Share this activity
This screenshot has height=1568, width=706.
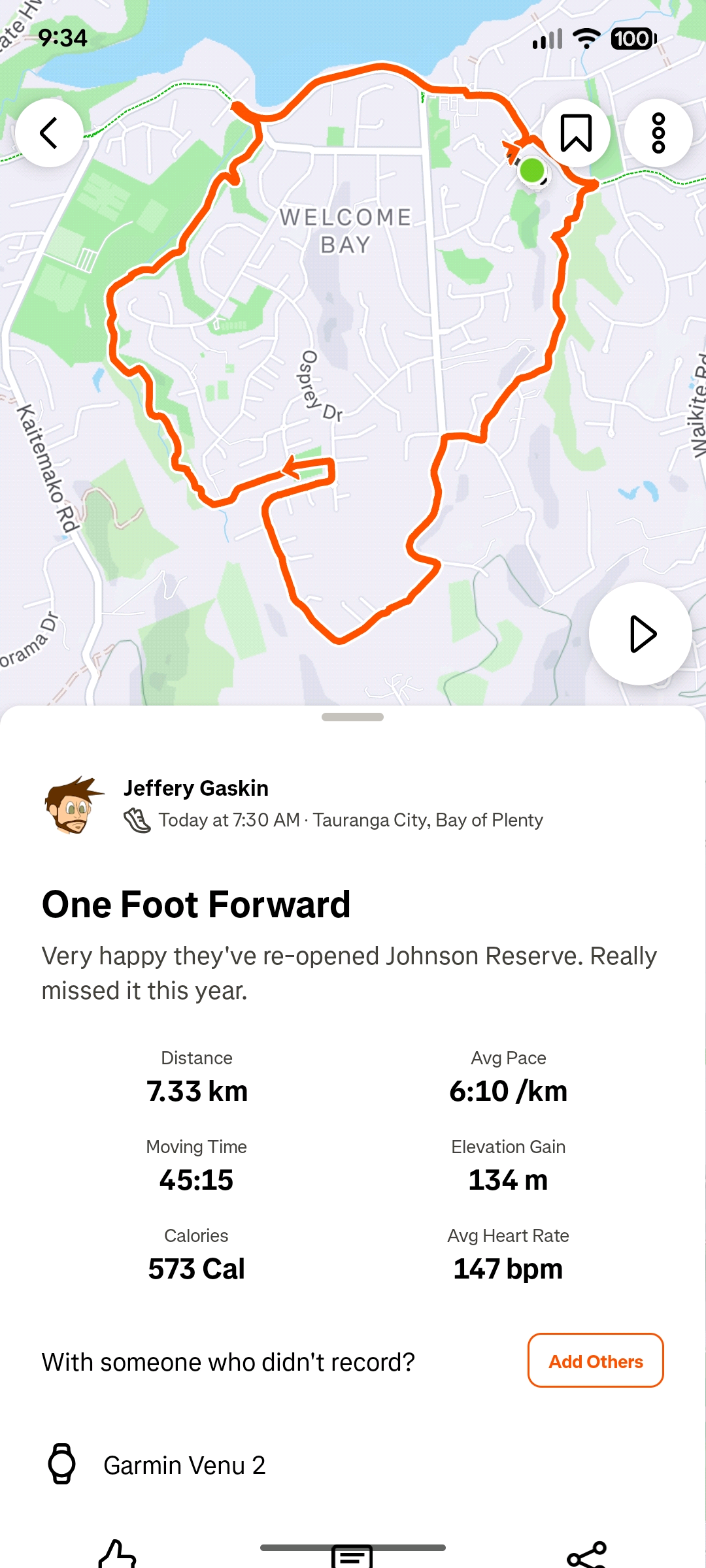pyautogui.click(x=586, y=1556)
